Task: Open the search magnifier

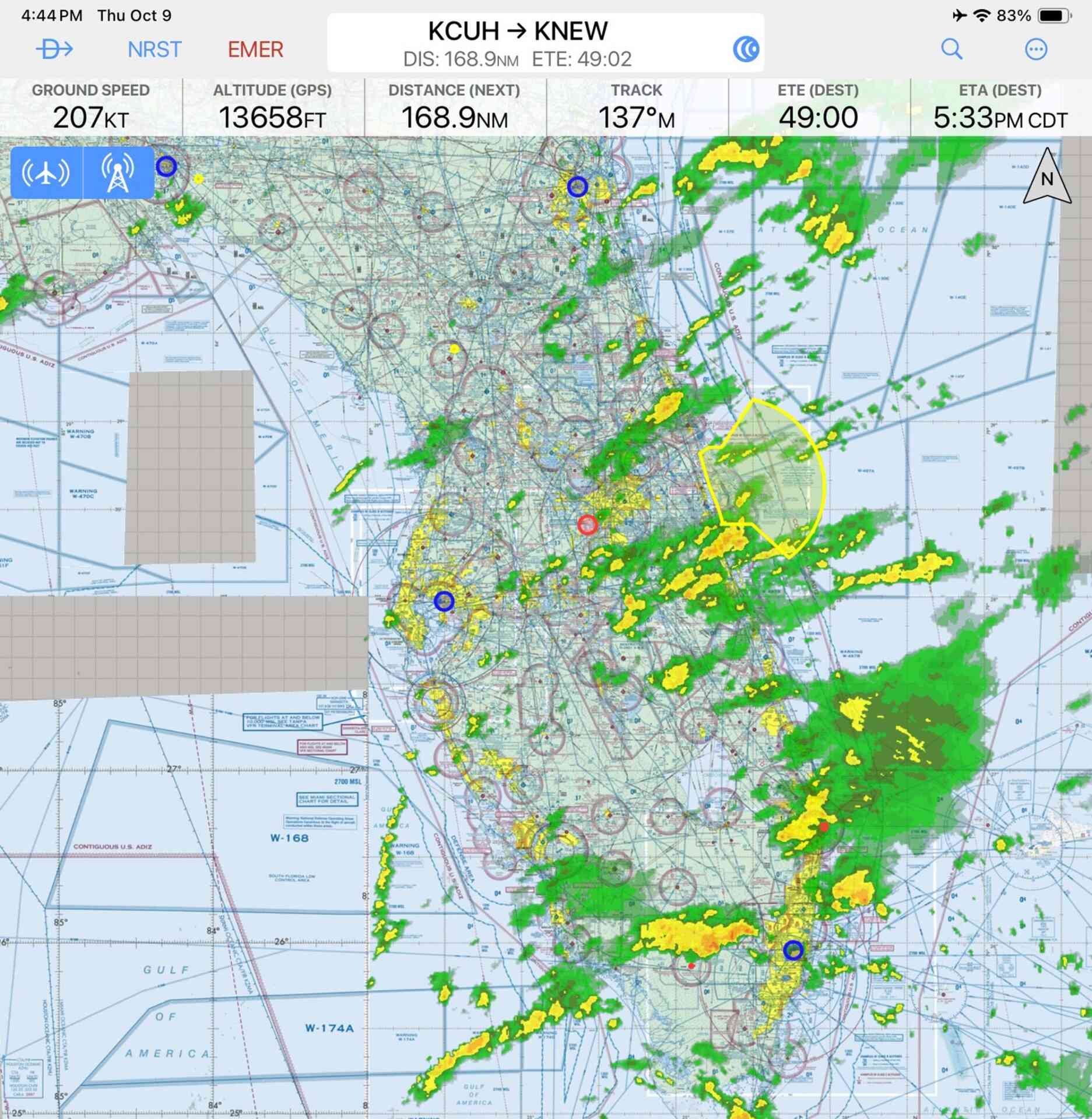Action: point(951,49)
